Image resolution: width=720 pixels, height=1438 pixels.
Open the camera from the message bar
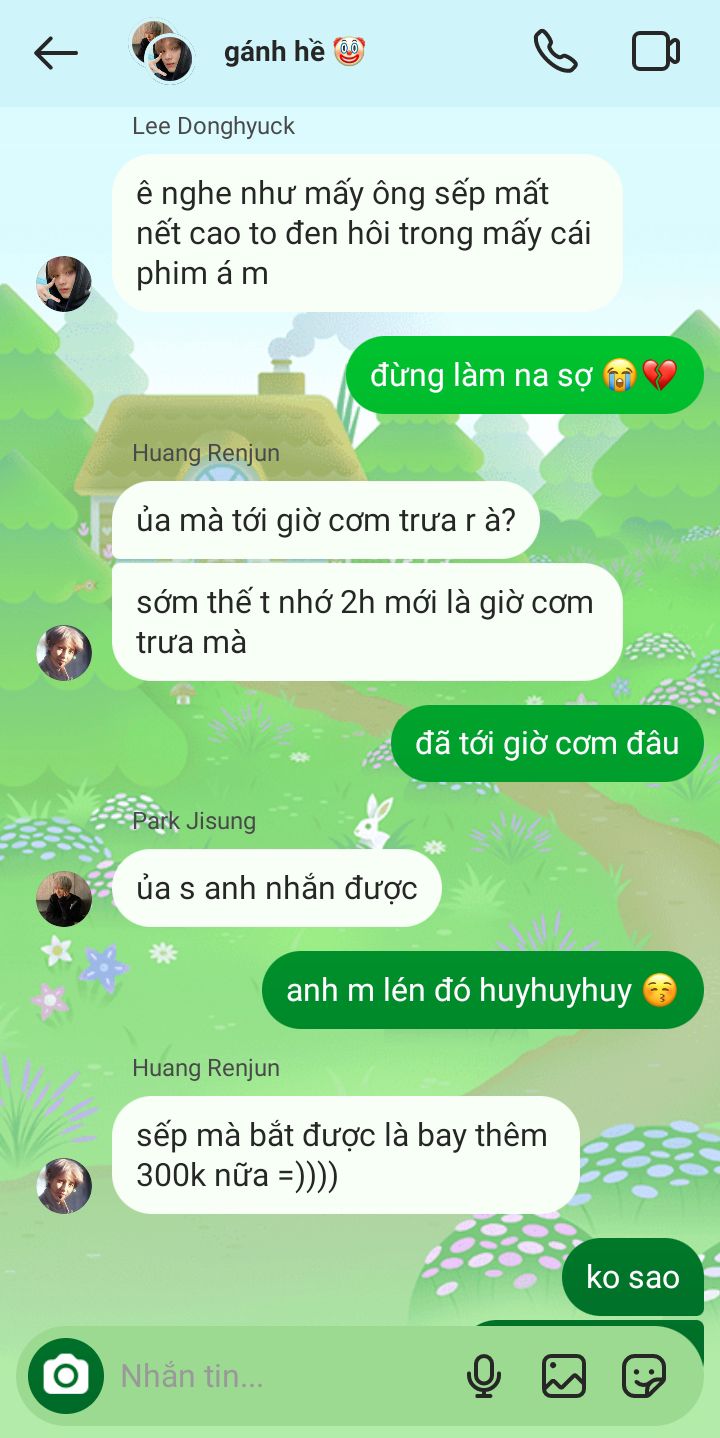[x=66, y=1376]
